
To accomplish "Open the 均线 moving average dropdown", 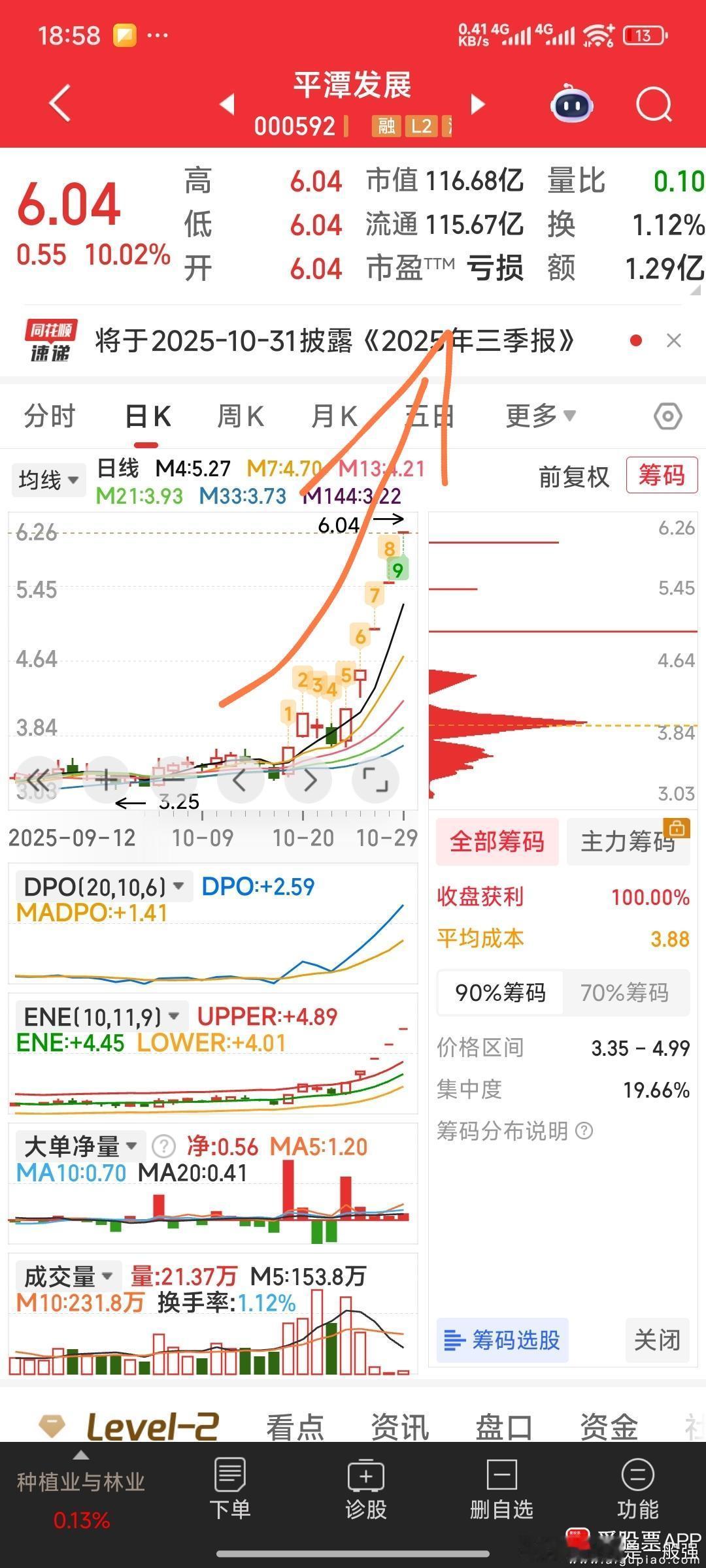I will click(x=48, y=479).
